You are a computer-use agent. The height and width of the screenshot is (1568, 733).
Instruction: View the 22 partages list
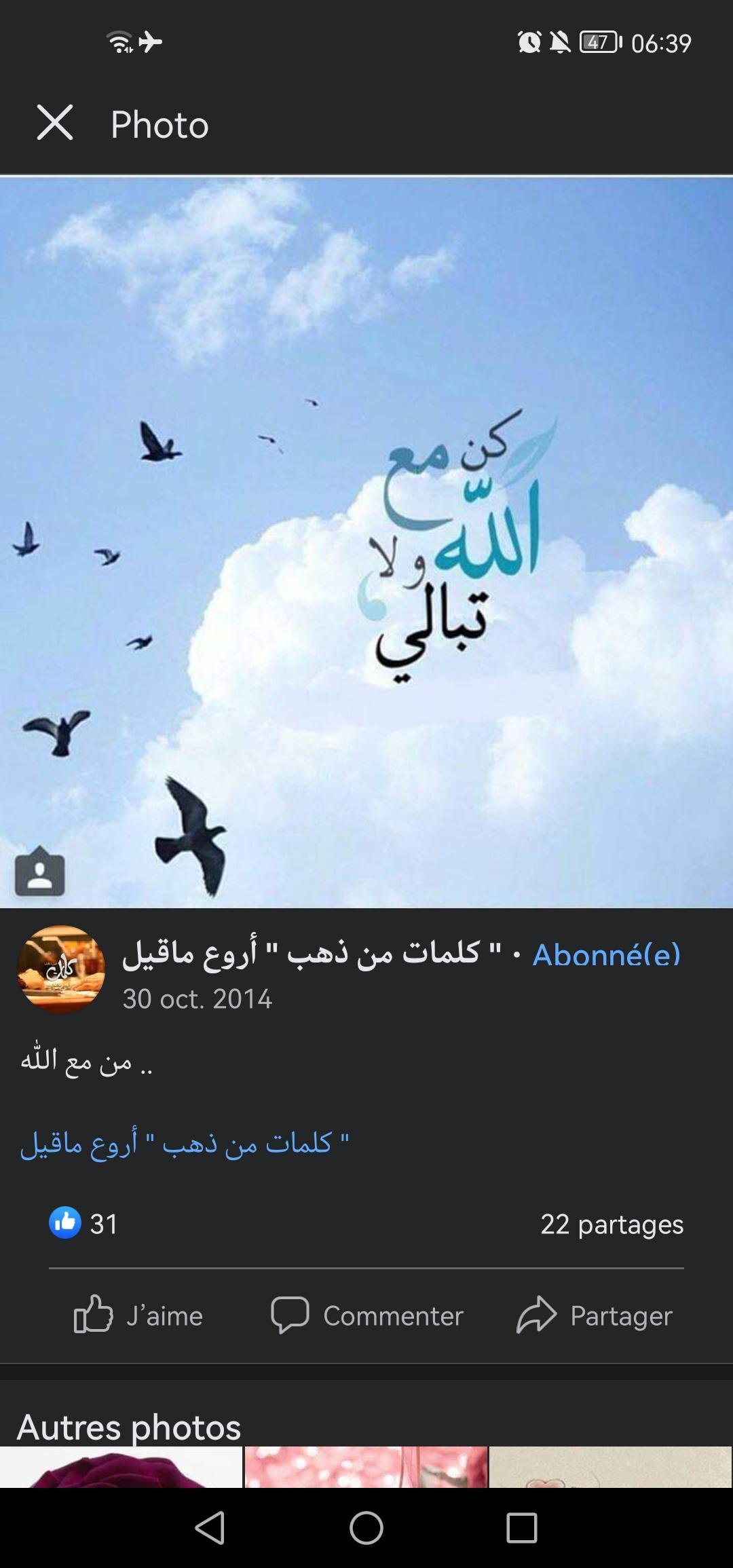click(612, 1225)
